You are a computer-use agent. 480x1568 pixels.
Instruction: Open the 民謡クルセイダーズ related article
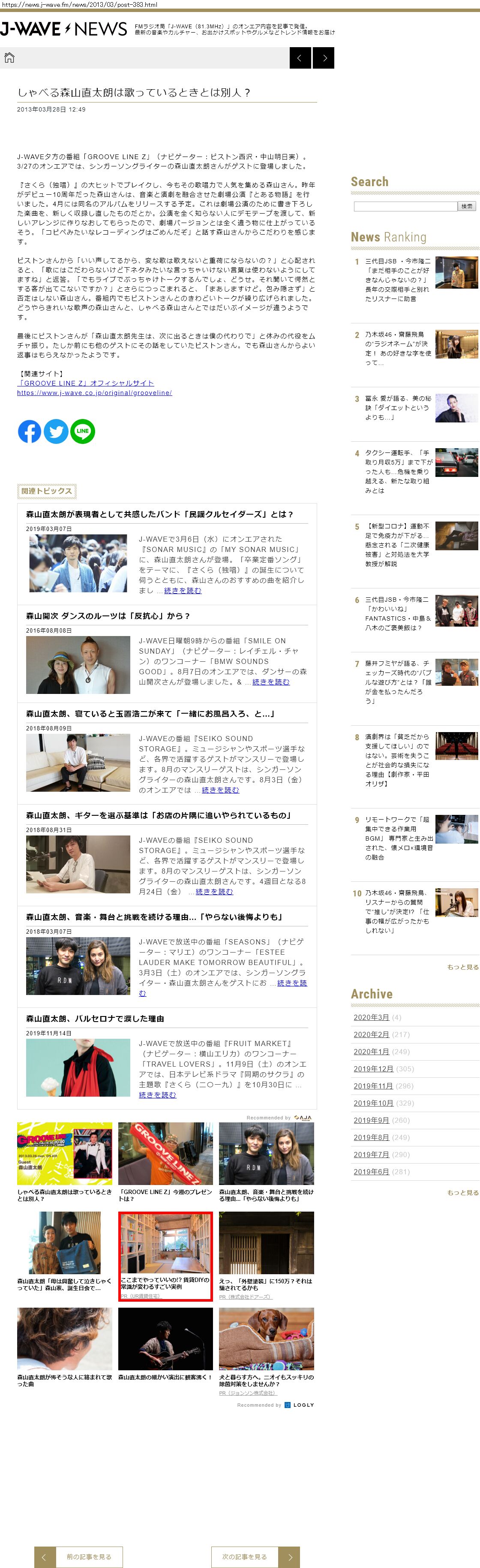pyautogui.click(x=159, y=514)
